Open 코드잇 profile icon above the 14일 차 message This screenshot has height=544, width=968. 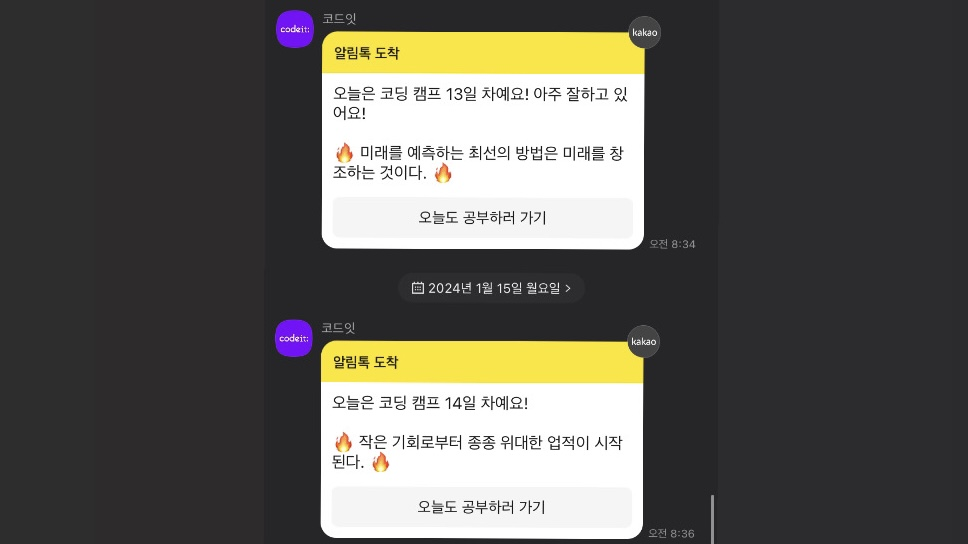tap(294, 338)
